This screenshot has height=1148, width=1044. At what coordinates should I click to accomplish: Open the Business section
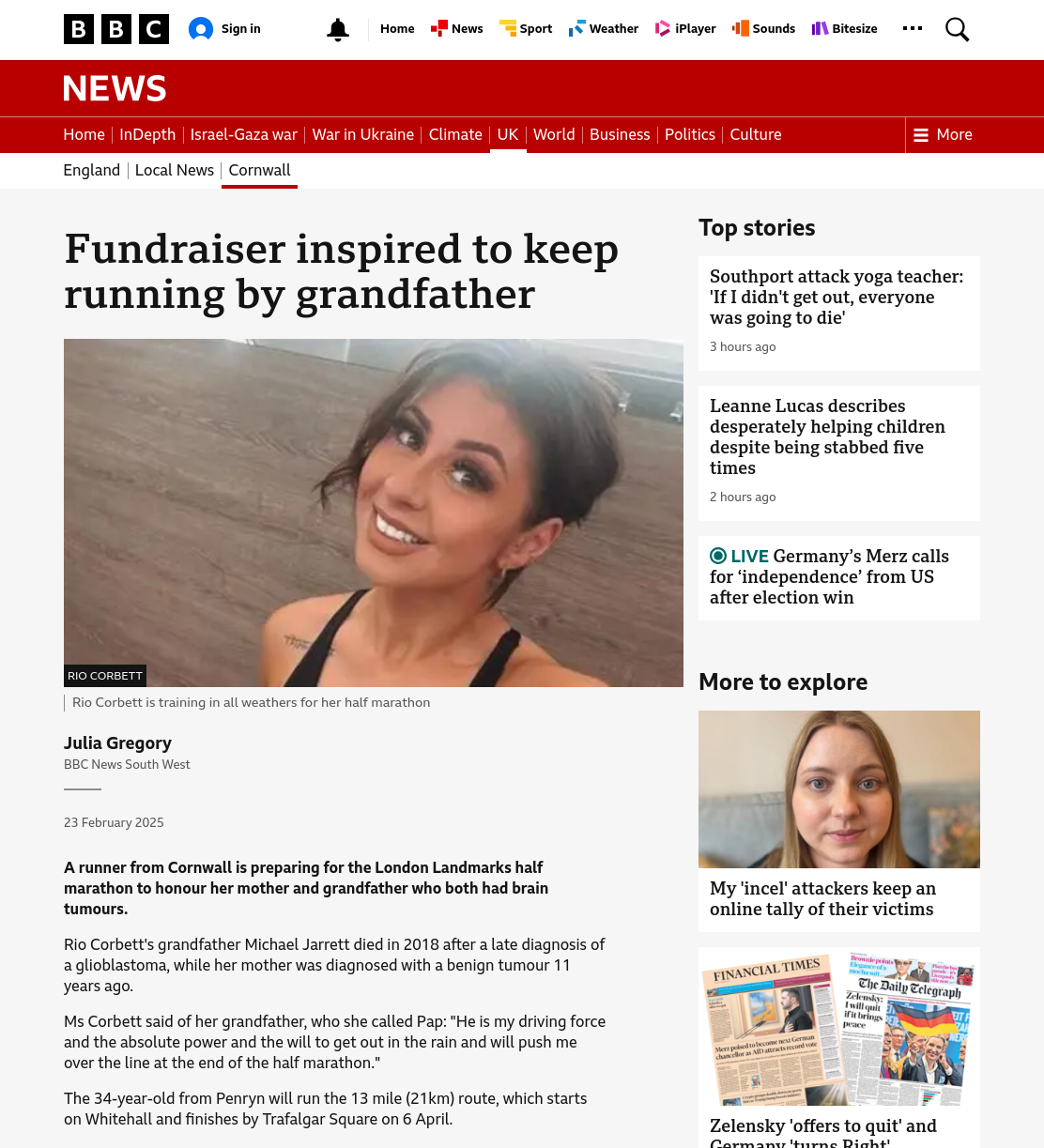click(620, 134)
